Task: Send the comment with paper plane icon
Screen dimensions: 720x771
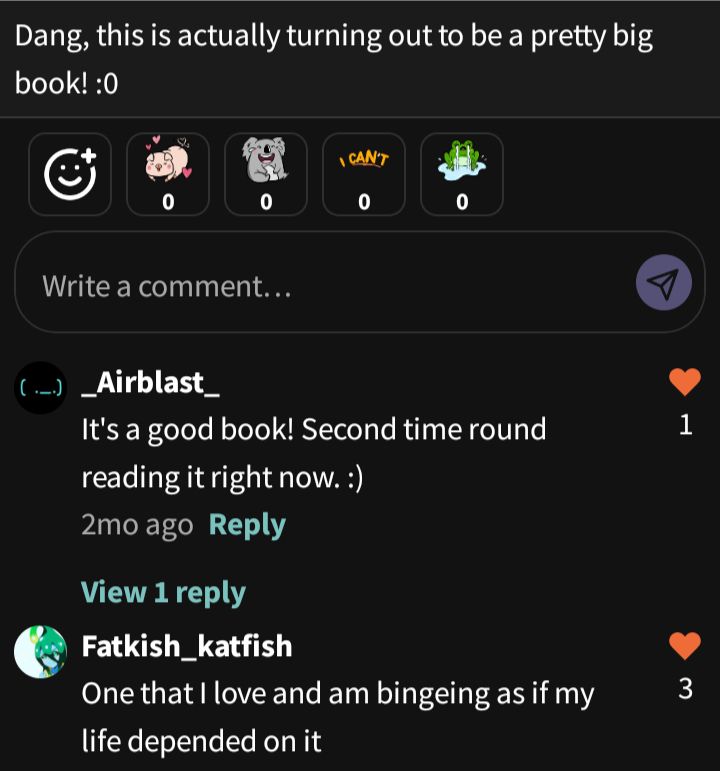Action: click(663, 282)
